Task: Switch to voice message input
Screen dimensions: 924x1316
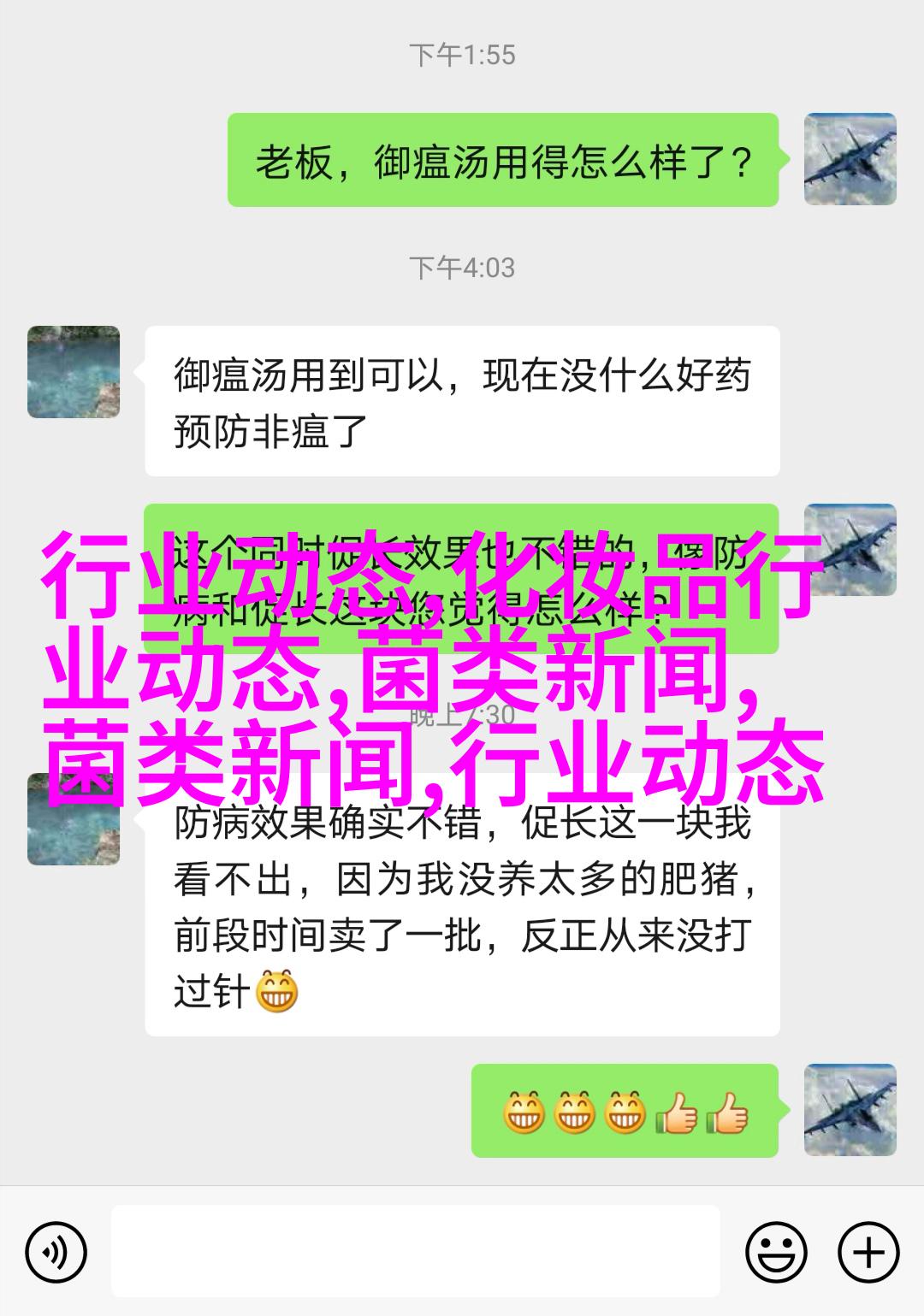Action: pyautogui.click(x=56, y=1253)
